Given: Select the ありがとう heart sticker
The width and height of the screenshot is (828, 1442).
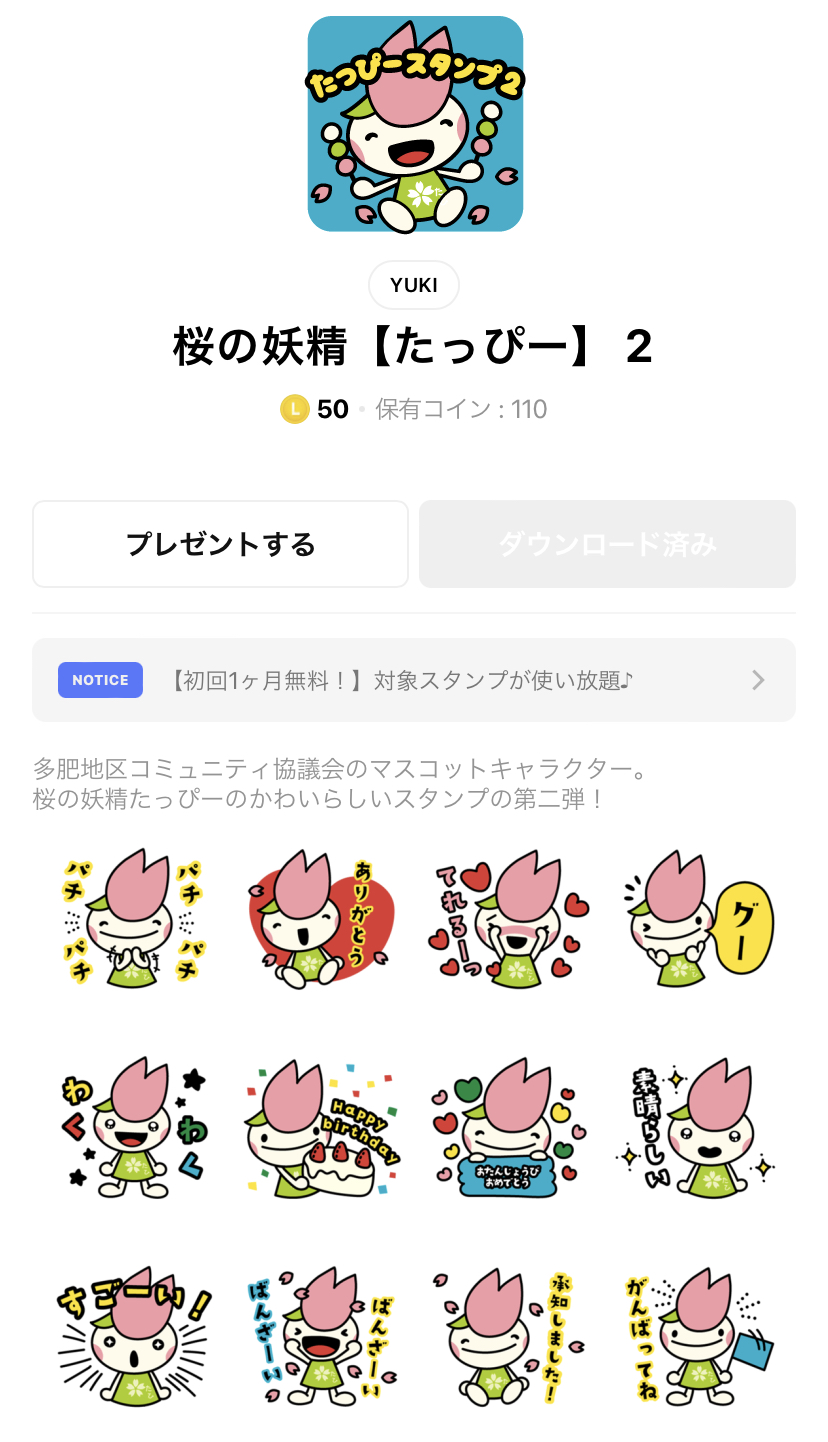Looking at the screenshot, I should click(320, 920).
